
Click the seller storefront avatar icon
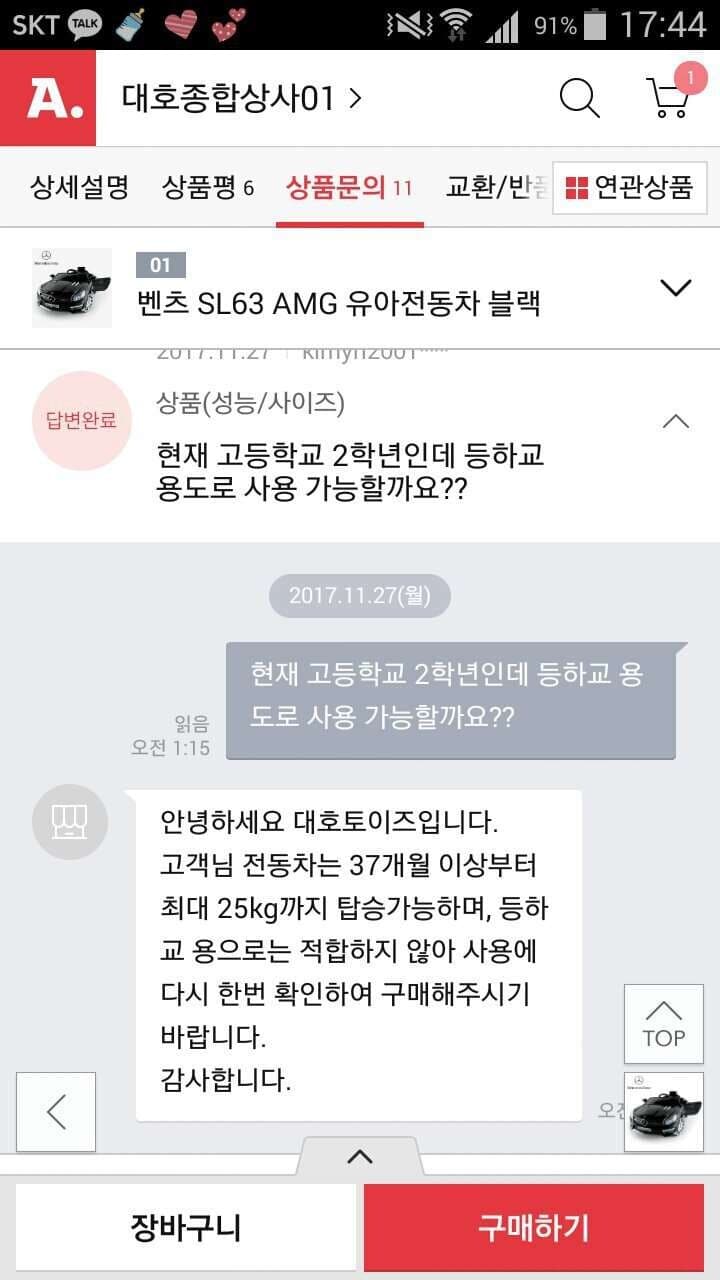[x=69, y=822]
